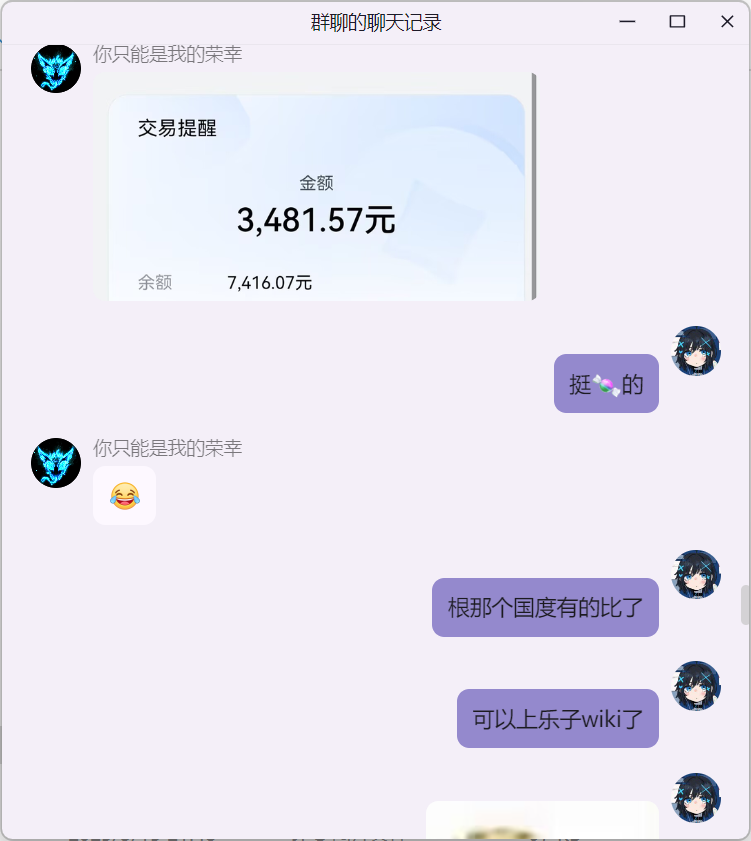Minimize the chat record window
The image size is (751, 841).
tap(627, 22)
